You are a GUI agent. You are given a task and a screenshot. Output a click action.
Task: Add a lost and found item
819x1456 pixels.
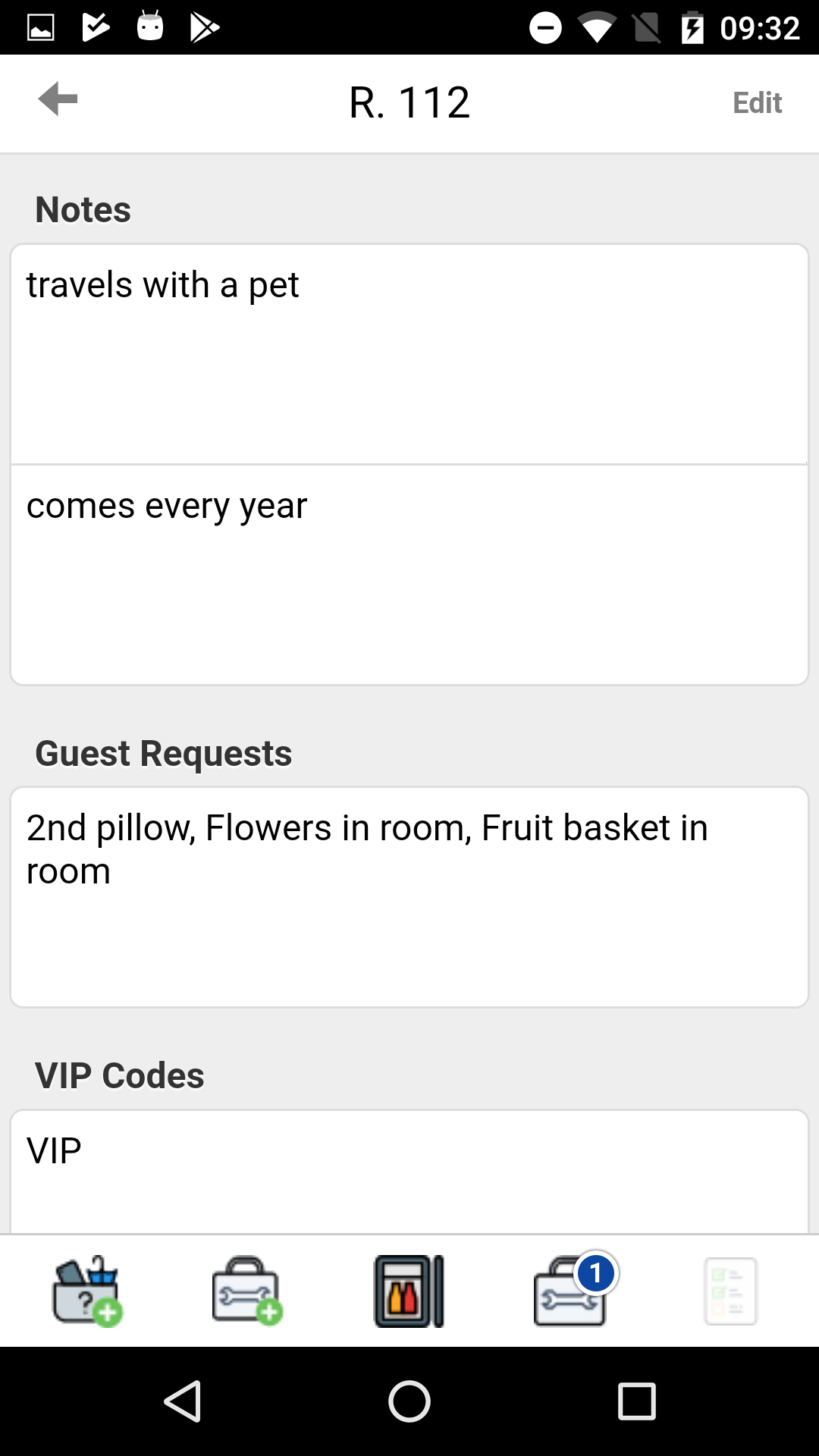[87, 1291]
